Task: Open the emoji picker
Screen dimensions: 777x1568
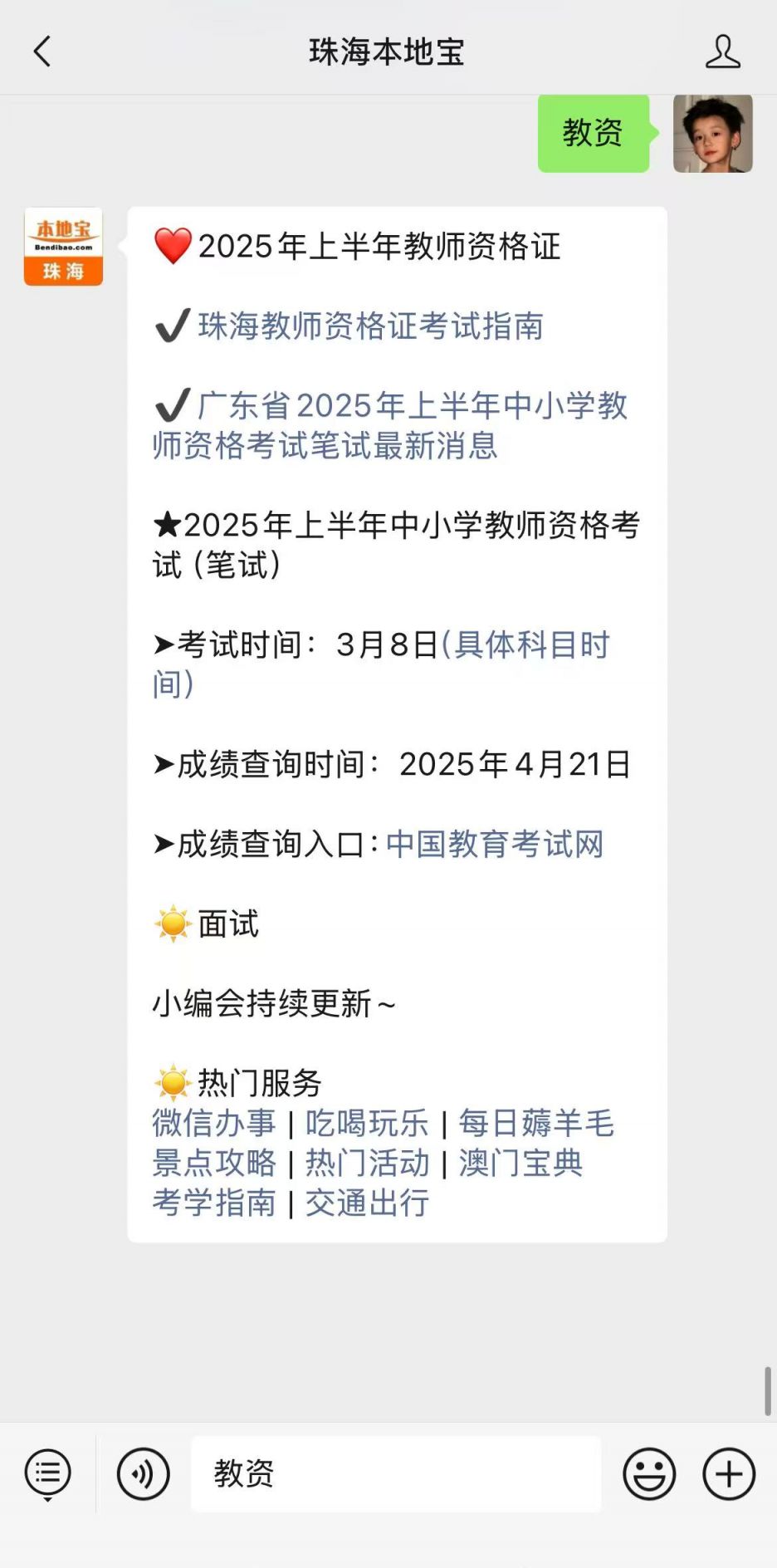Action: click(x=648, y=1474)
